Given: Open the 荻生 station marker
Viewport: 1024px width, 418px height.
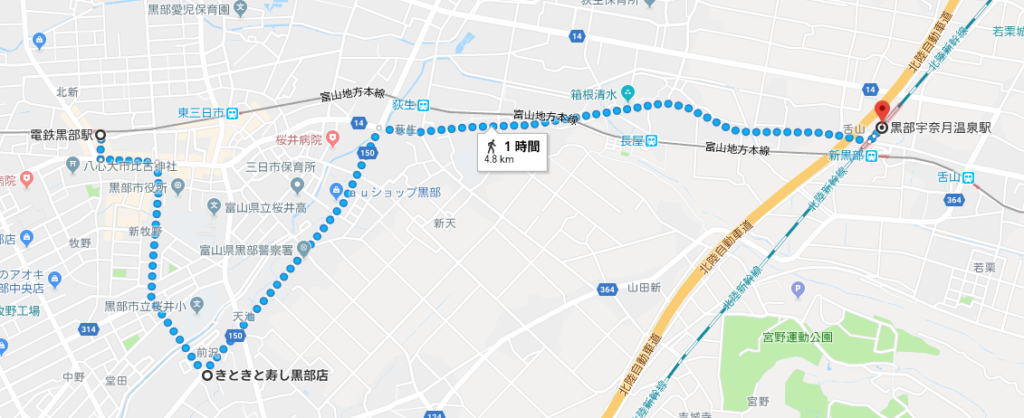Looking at the screenshot, I should pyautogui.click(x=425, y=104).
